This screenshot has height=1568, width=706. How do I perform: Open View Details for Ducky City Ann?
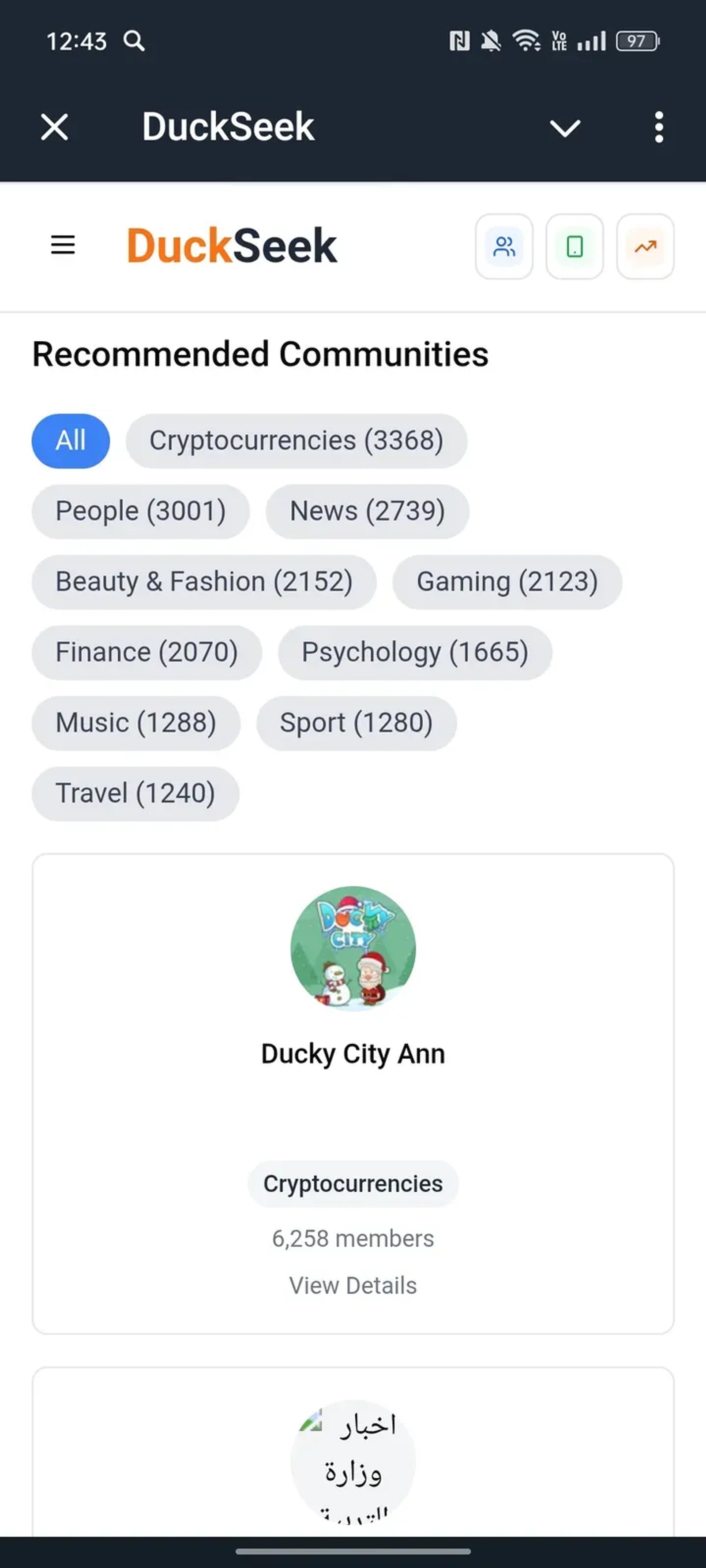(353, 1285)
